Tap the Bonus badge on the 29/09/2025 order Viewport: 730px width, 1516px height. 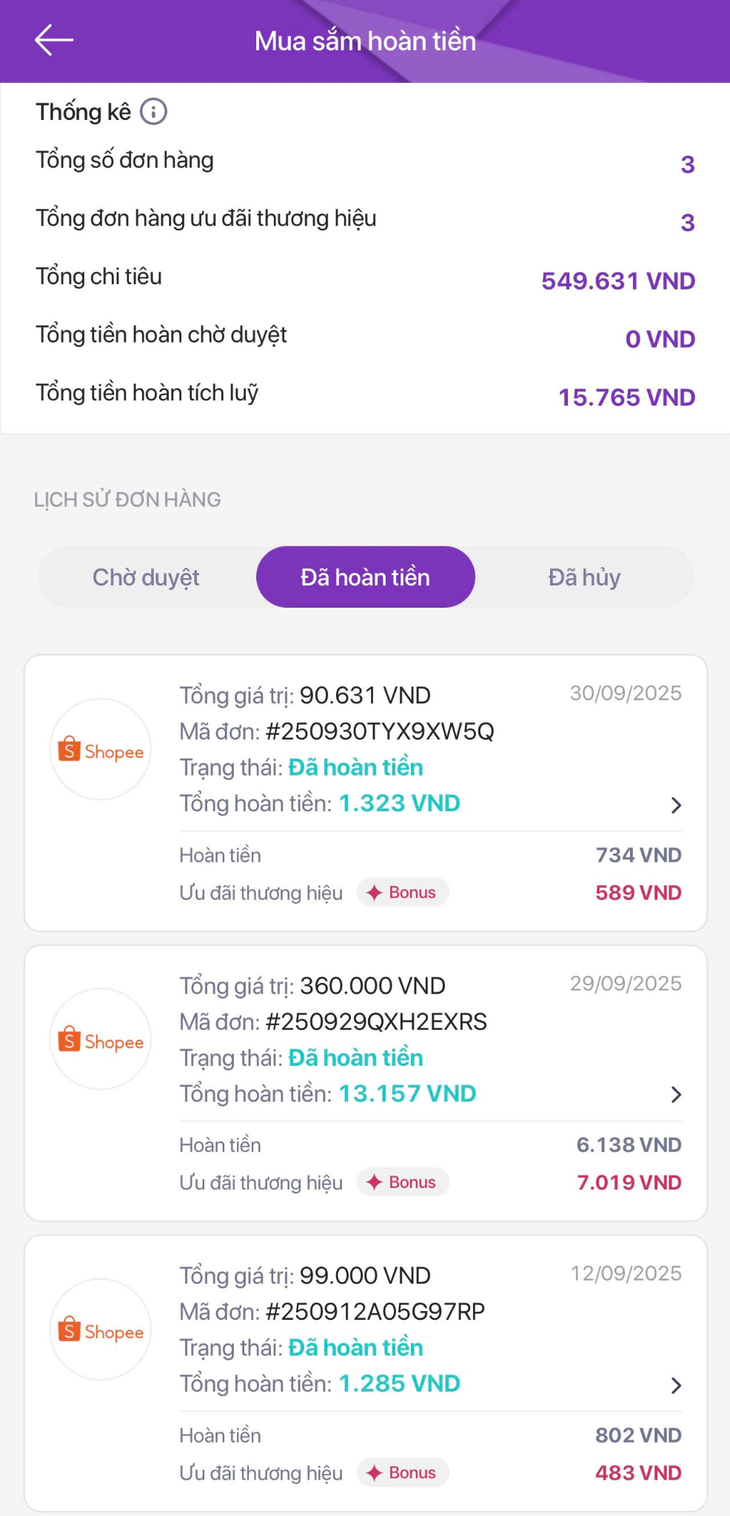(x=403, y=1182)
